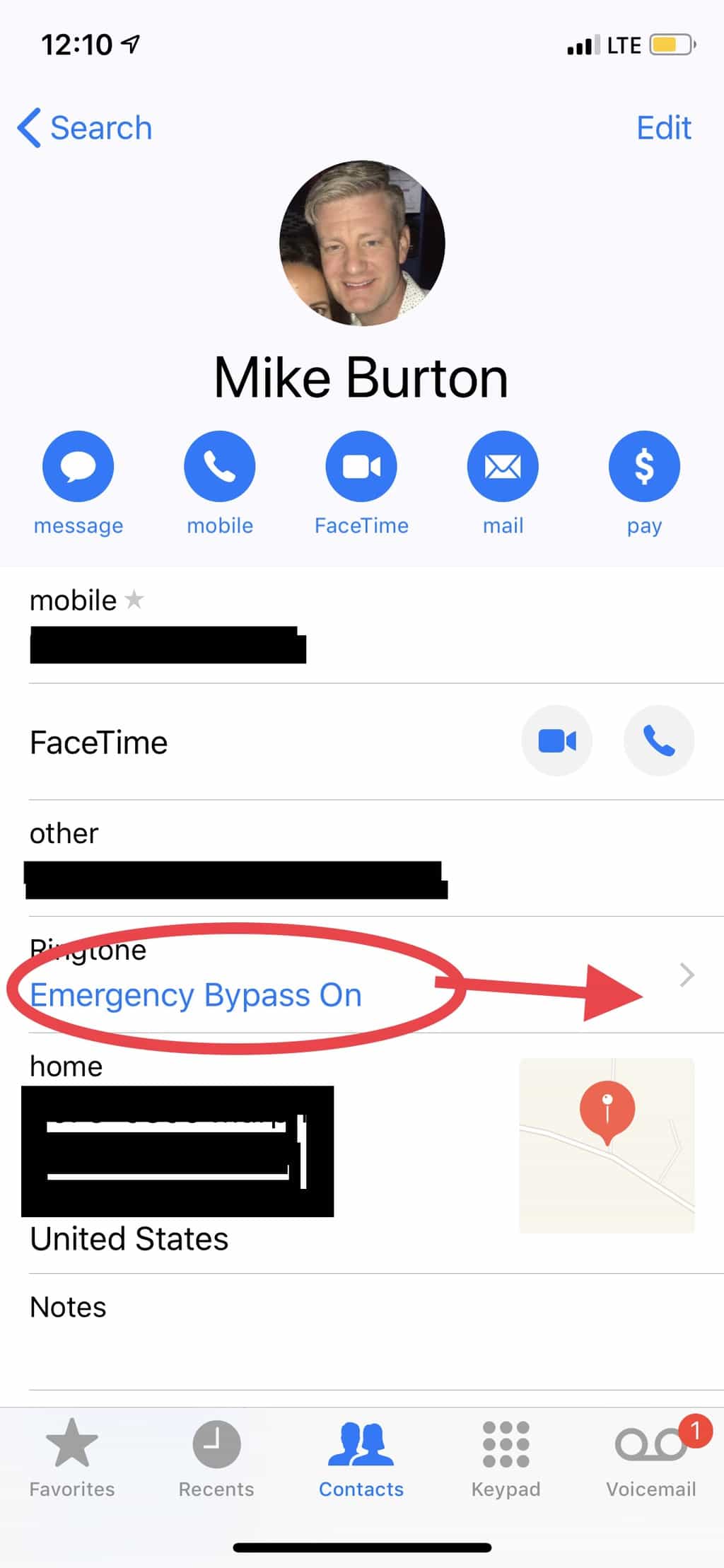724x1568 pixels.
Task: Go back to Search
Action: 85,128
